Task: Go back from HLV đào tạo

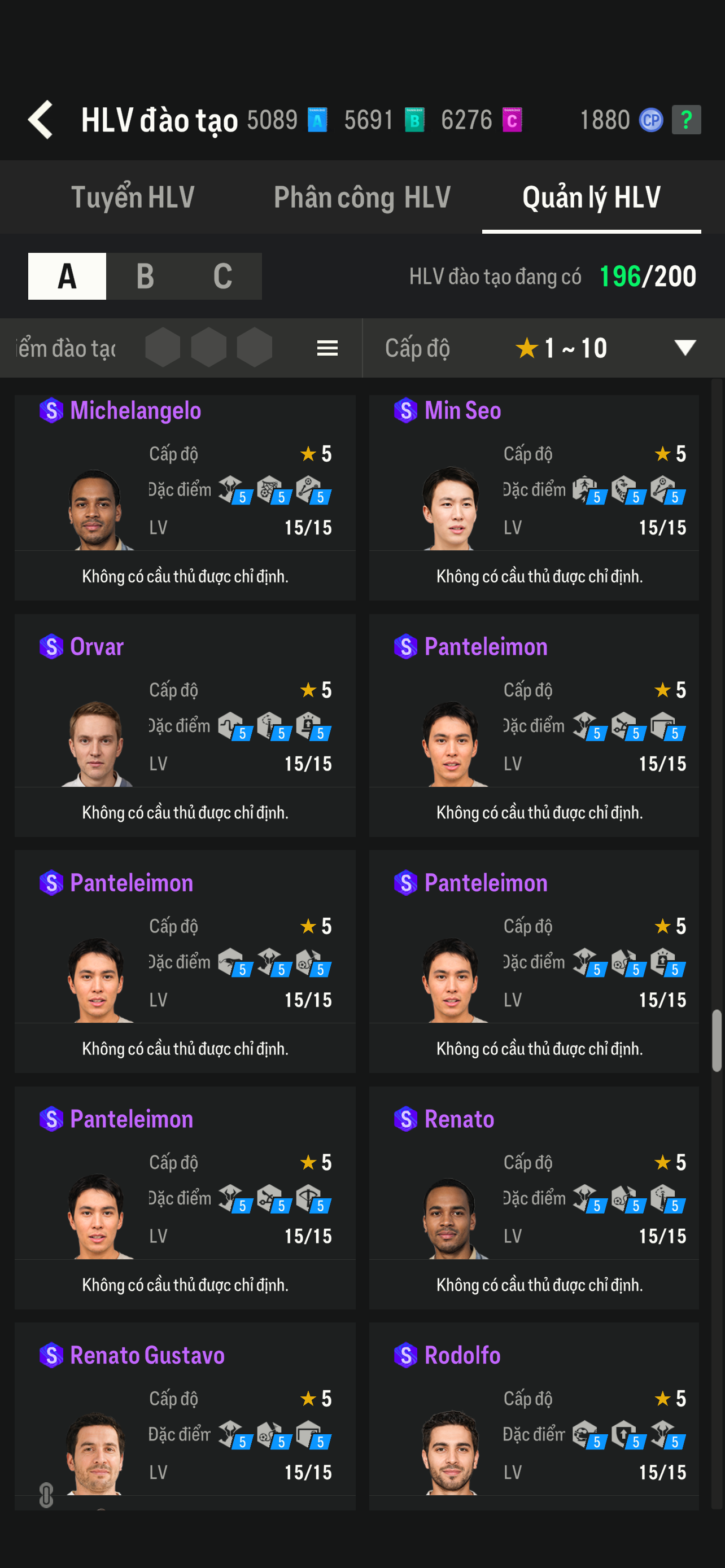Action: point(41,120)
